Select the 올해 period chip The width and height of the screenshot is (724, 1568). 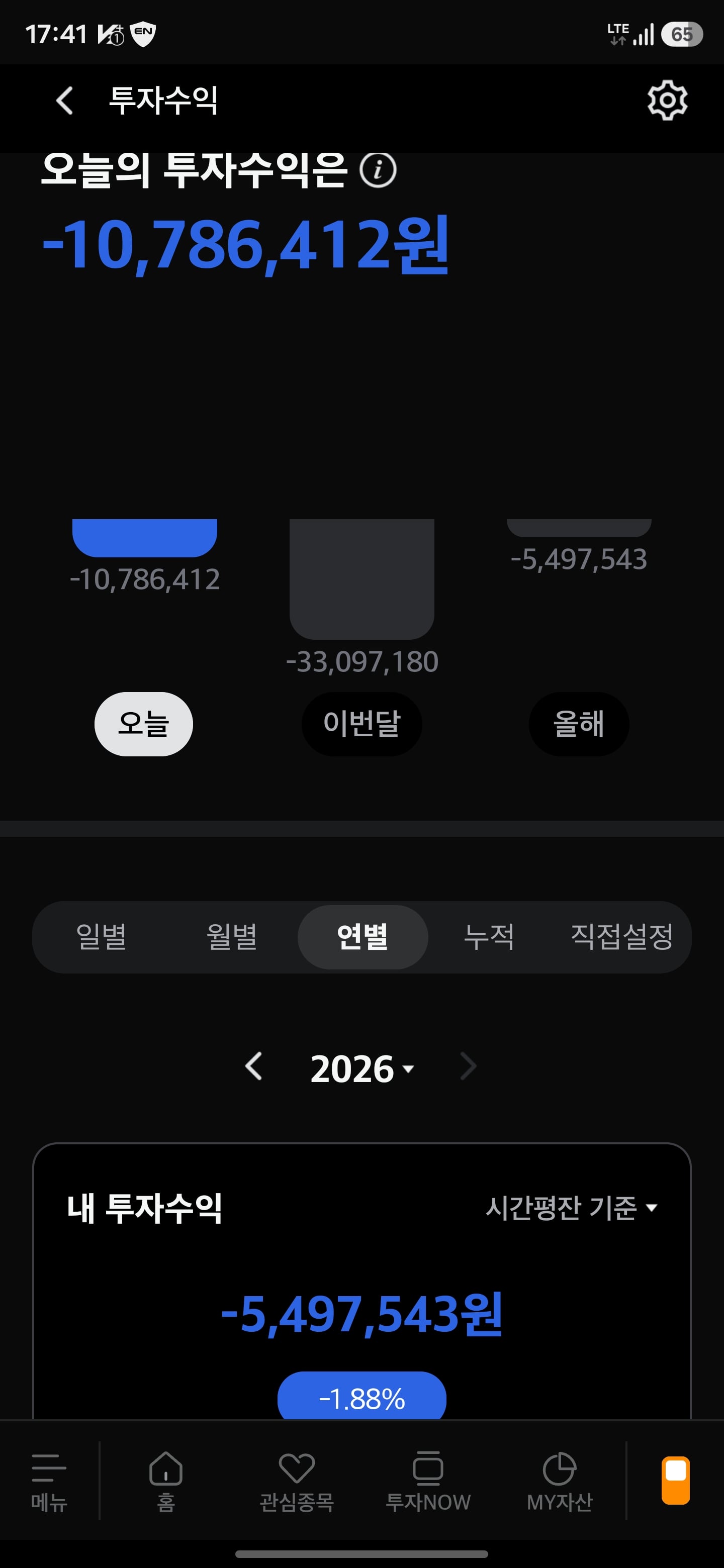(x=579, y=724)
